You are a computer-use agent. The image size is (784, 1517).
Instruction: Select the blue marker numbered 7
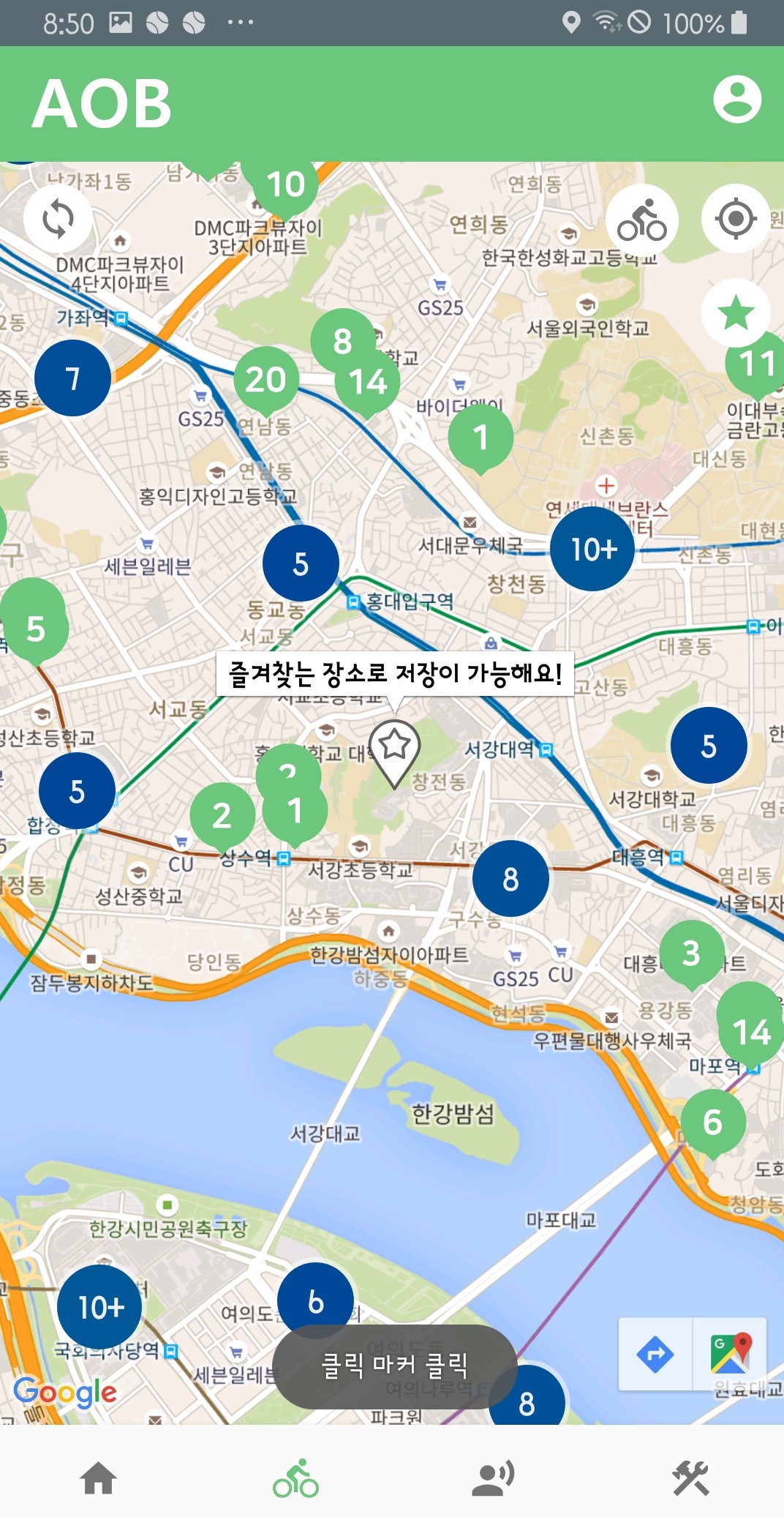(x=72, y=378)
